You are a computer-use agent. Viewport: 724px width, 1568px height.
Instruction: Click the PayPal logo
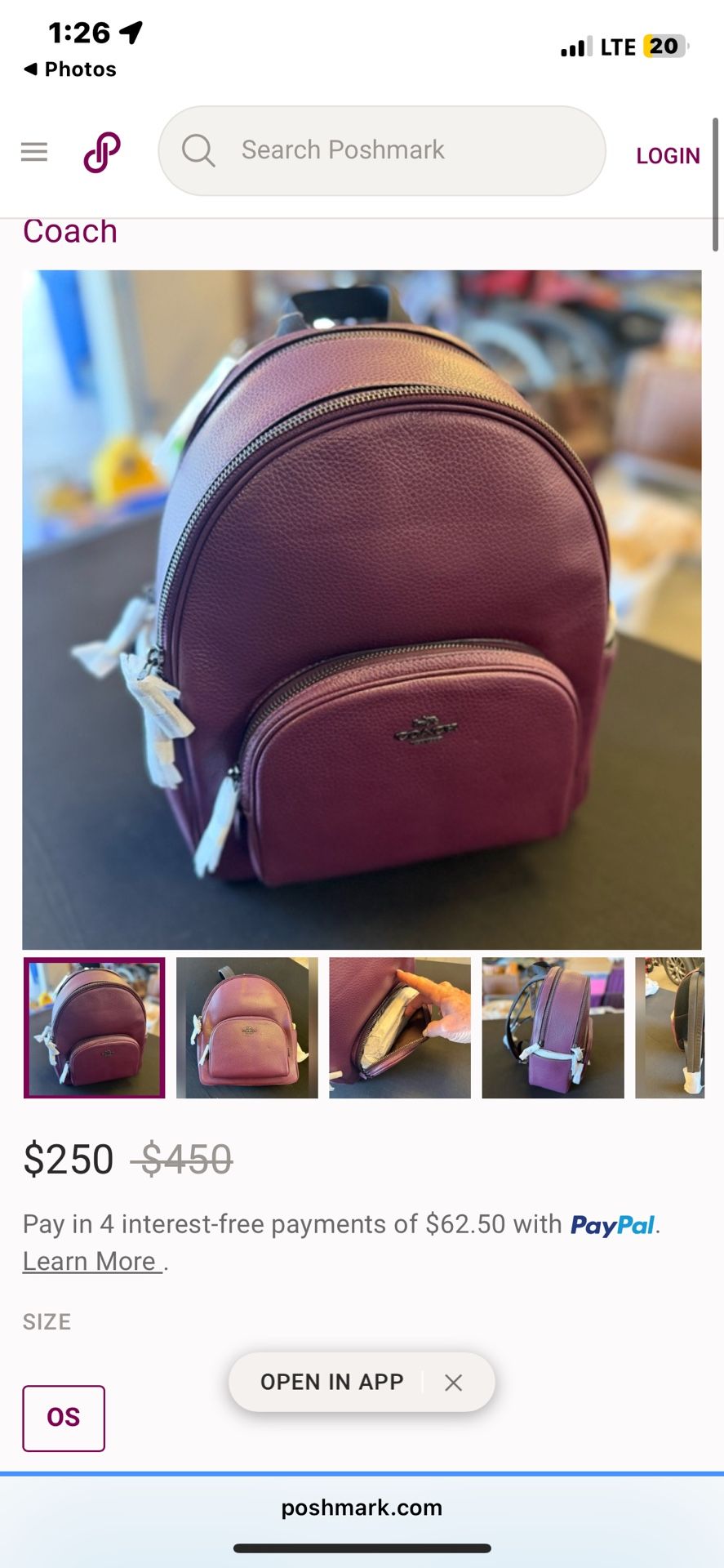point(614,1225)
